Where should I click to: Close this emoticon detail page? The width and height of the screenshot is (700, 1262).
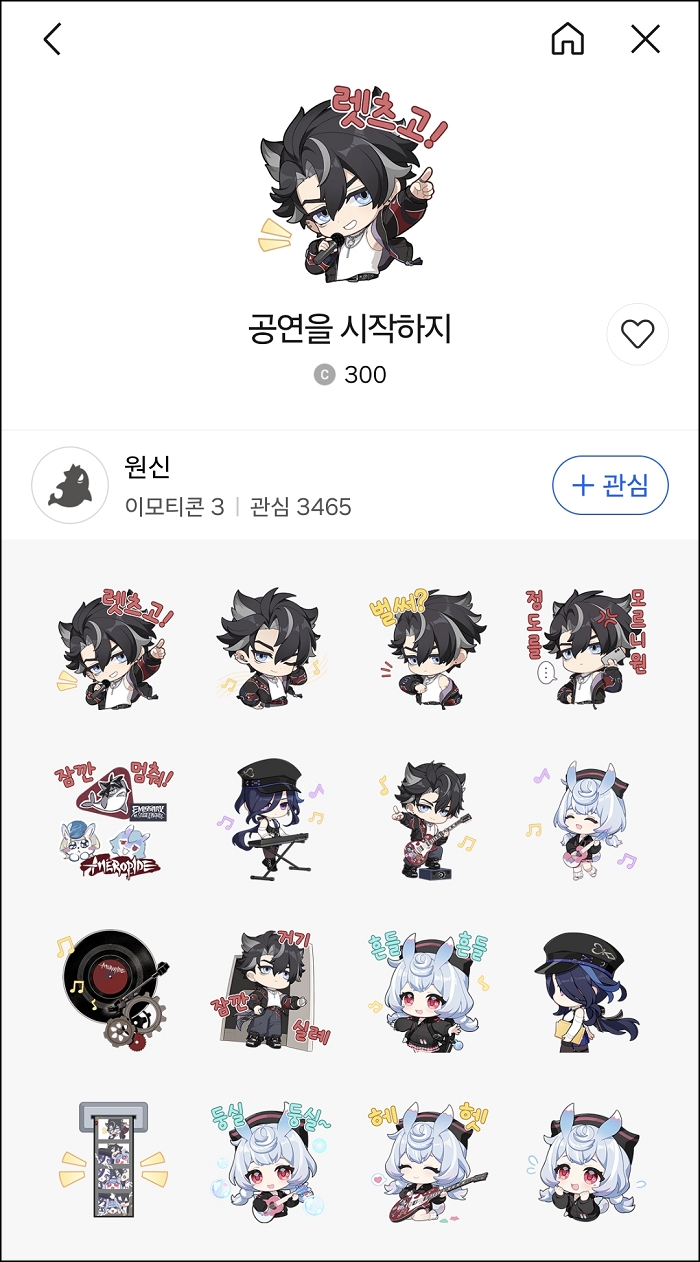(x=645, y=40)
